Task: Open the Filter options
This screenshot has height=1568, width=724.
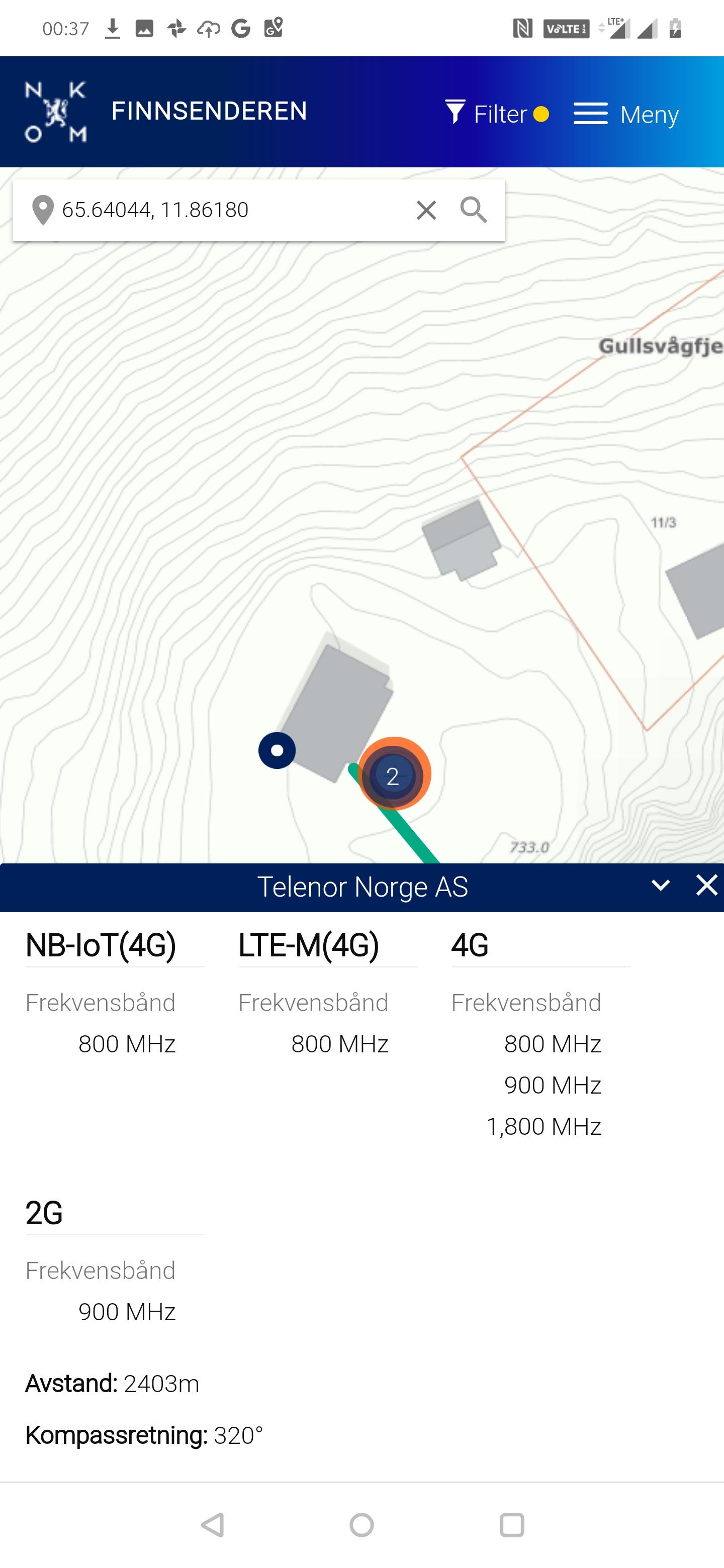Action: (x=497, y=114)
